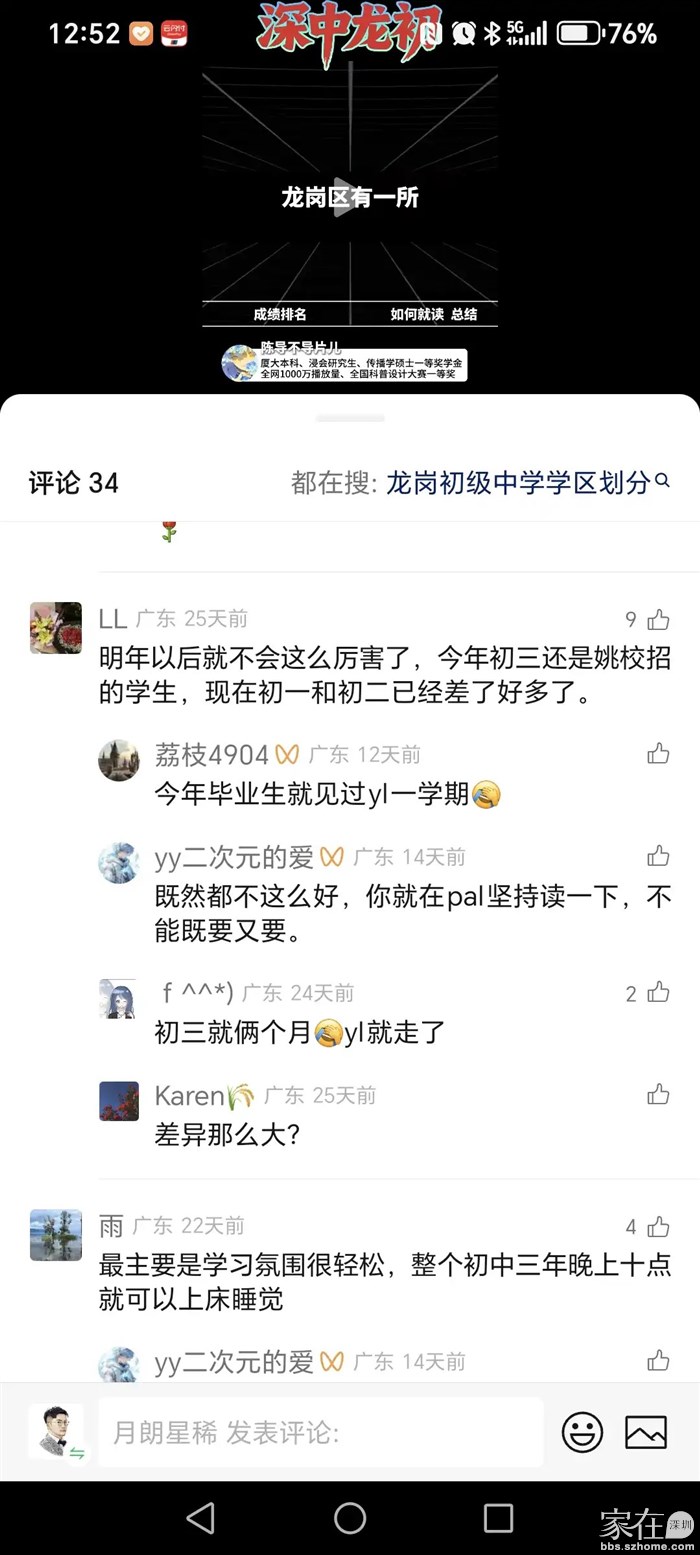Image resolution: width=700 pixels, height=1555 pixels.
Task: Like 荔枝4904's reply
Action: pyautogui.click(x=658, y=754)
